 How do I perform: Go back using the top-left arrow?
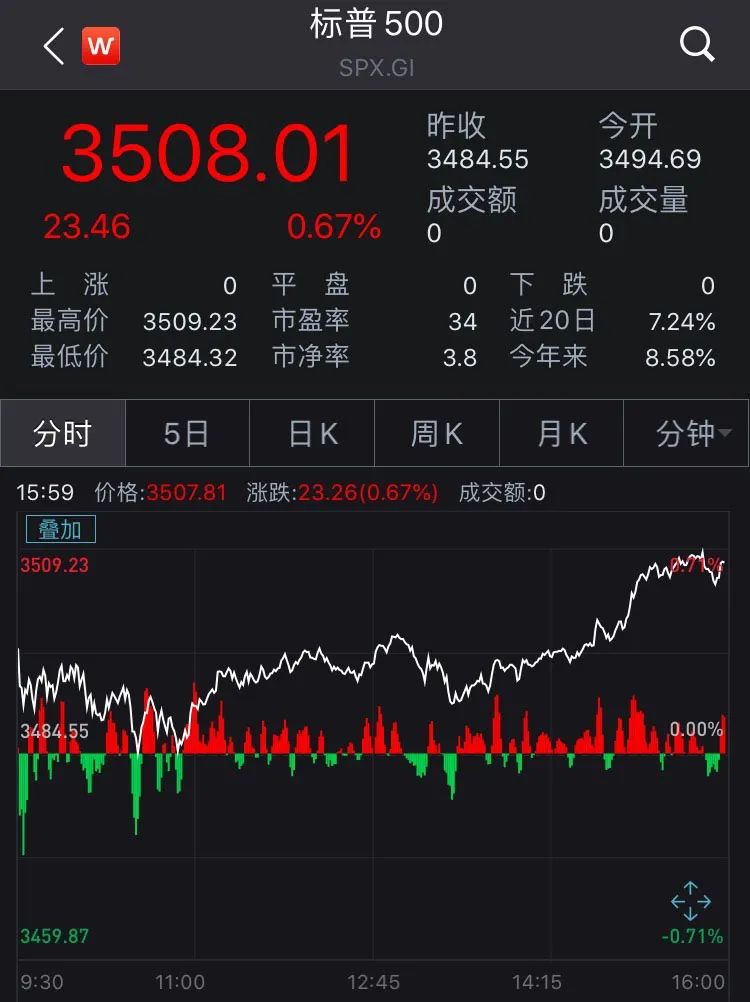(54, 46)
